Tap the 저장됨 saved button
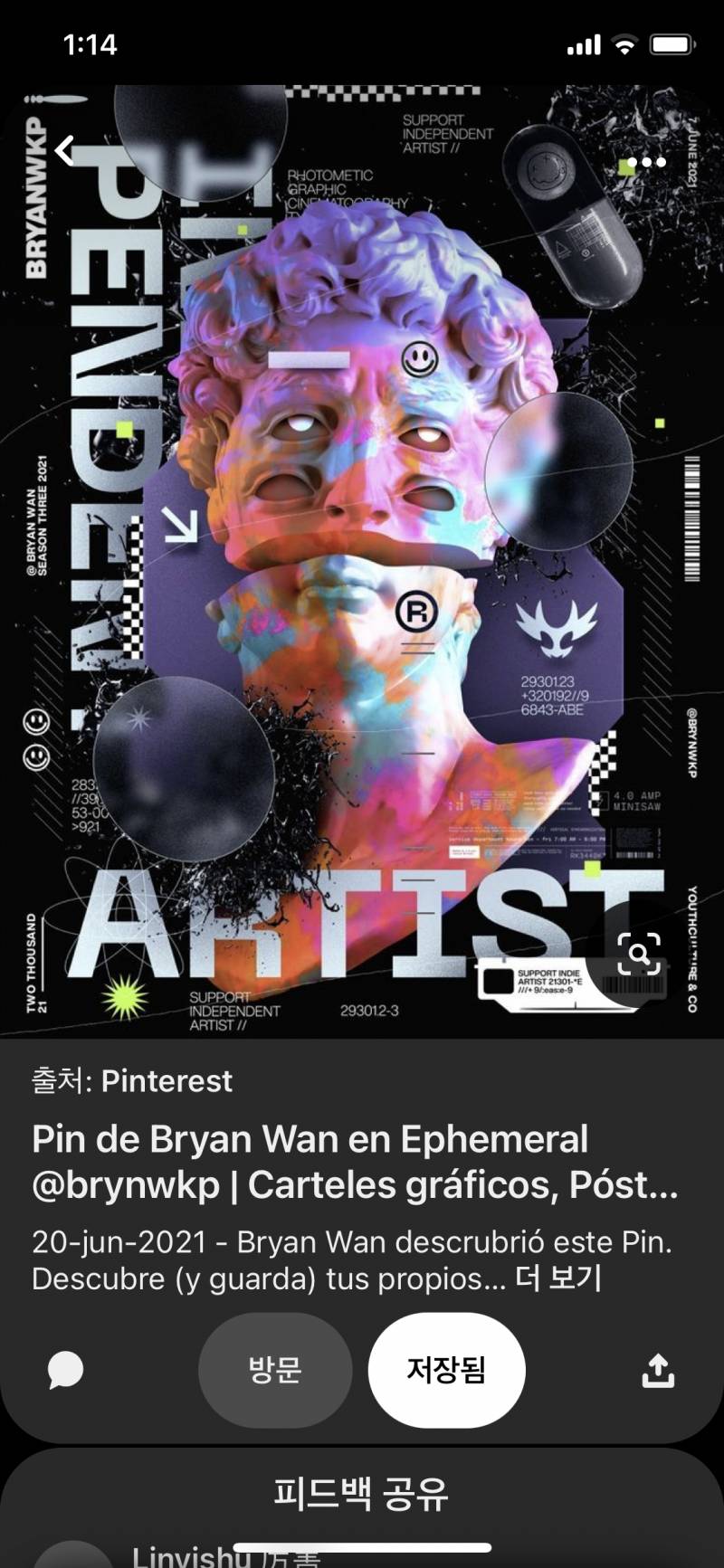The width and height of the screenshot is (724, 1568). 446,1370
